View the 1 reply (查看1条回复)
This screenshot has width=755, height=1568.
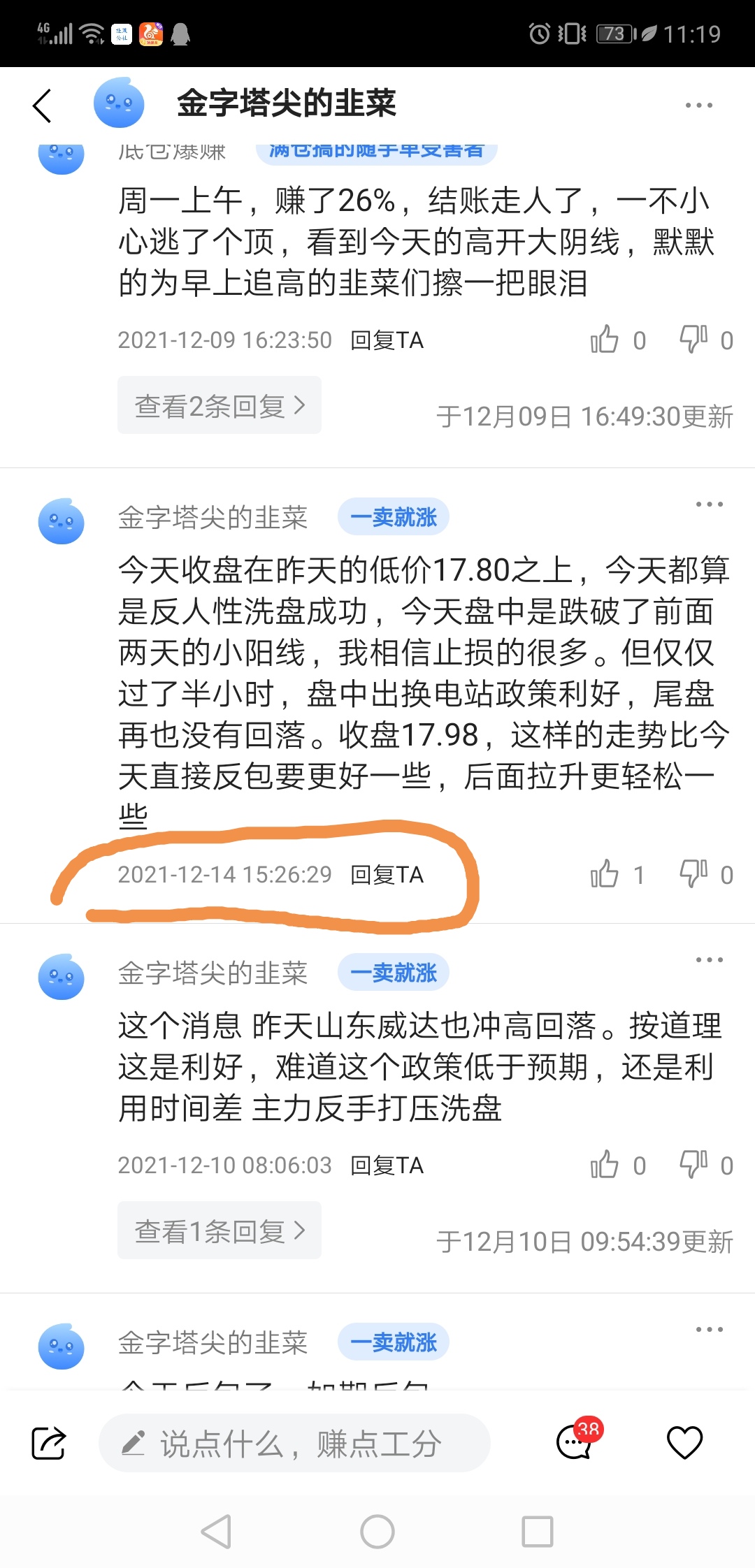pyautogui.click(x=220, y=1231)
